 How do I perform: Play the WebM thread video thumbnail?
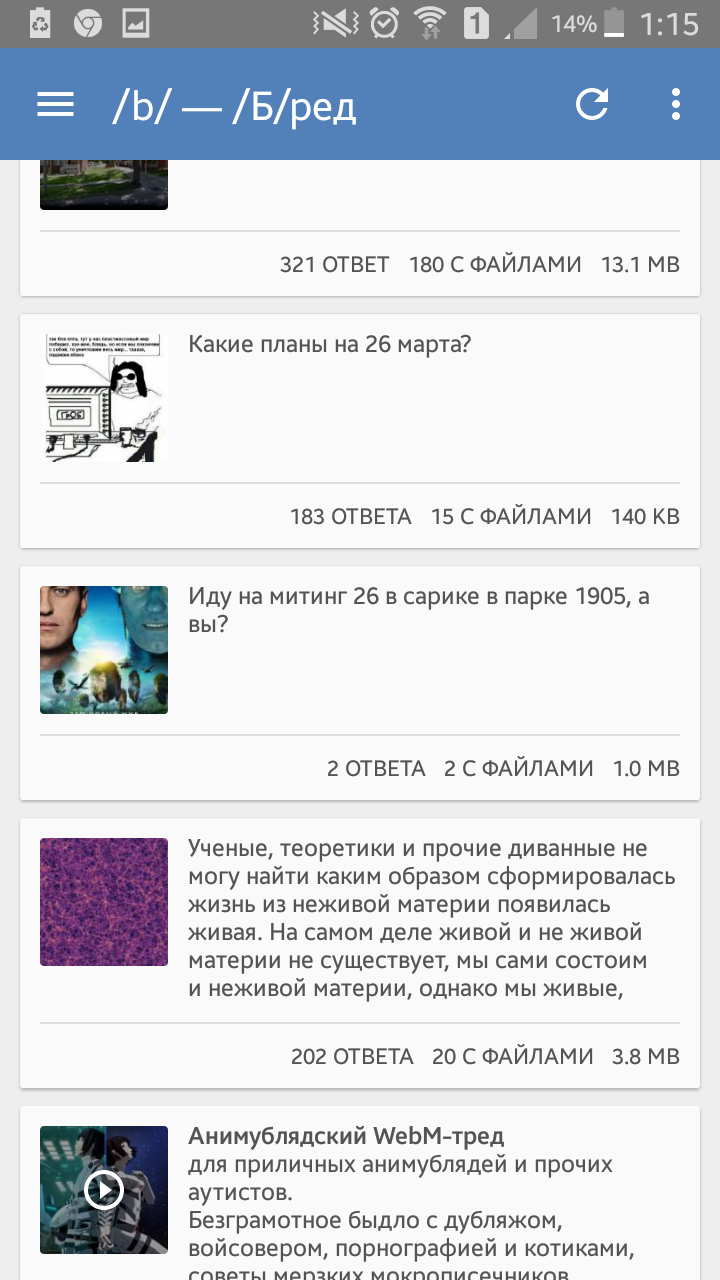(104, 1190)
